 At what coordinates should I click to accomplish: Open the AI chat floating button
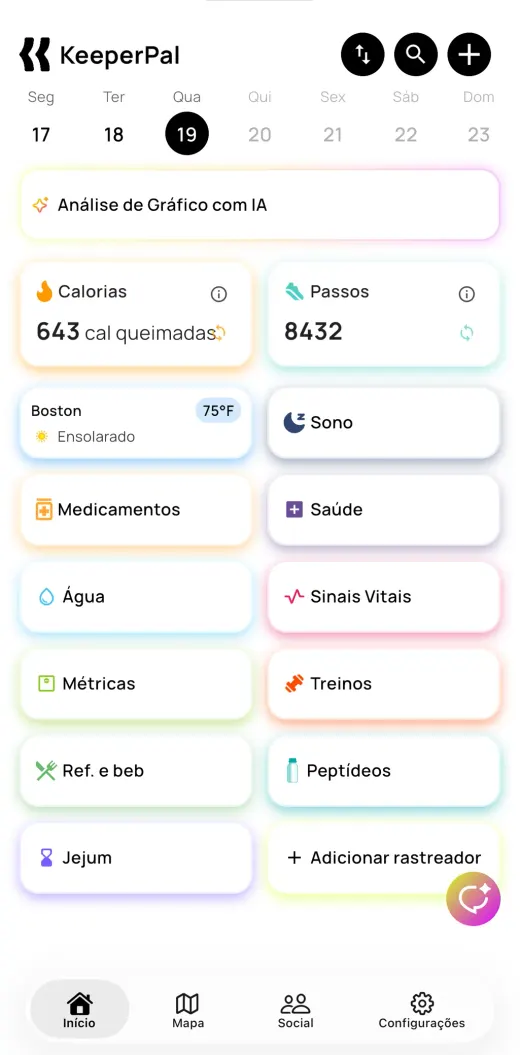[x=473, y=899]
